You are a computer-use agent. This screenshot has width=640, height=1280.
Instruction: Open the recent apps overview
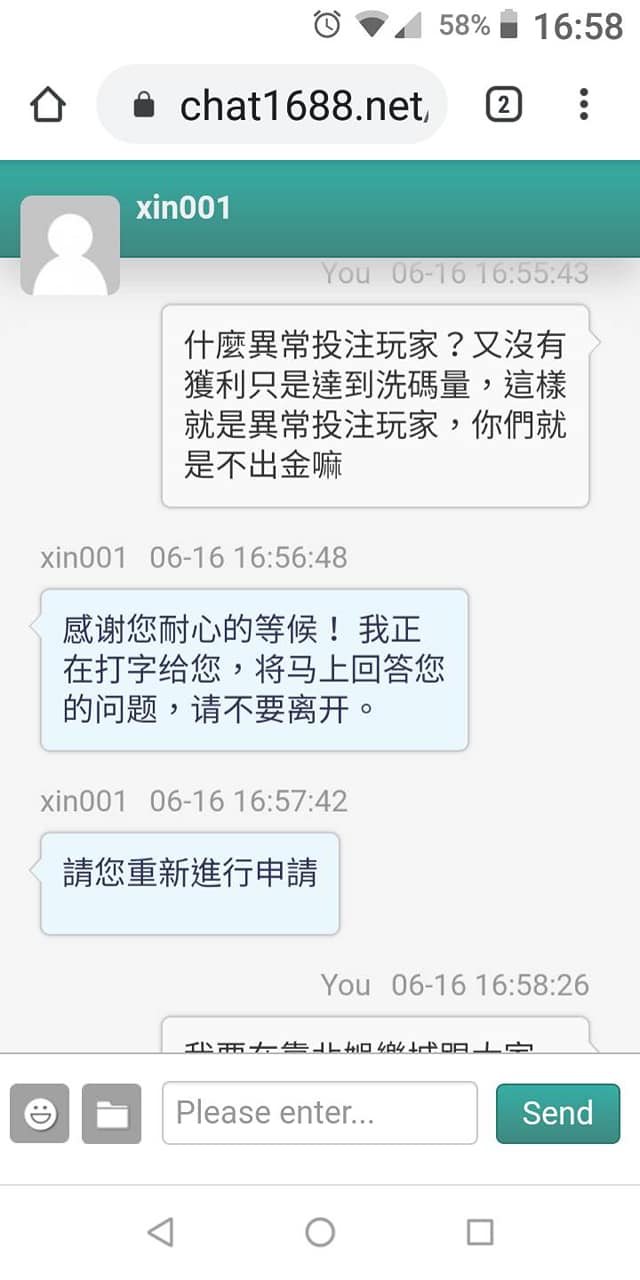pos(480,1232)
